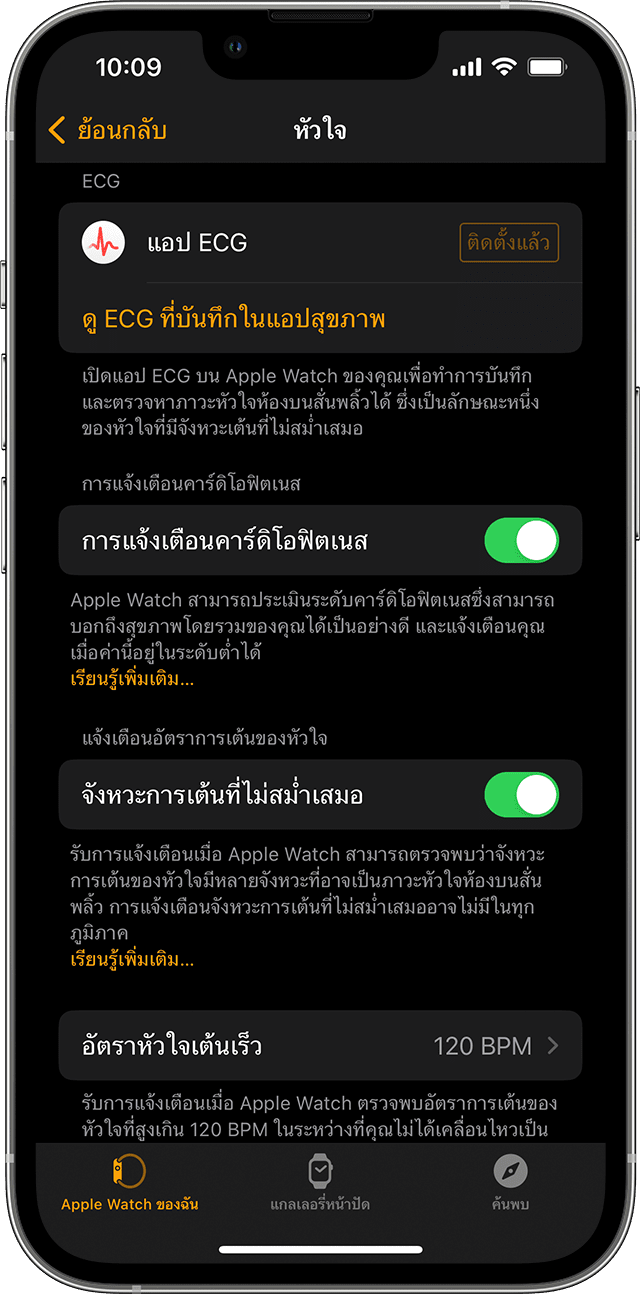The width and height of the screenshot is (640, 1294).
Task: Open ดู ECG ที่บันทึกในแอปสุขภาพ link
Action: click(x=233, y=319)
